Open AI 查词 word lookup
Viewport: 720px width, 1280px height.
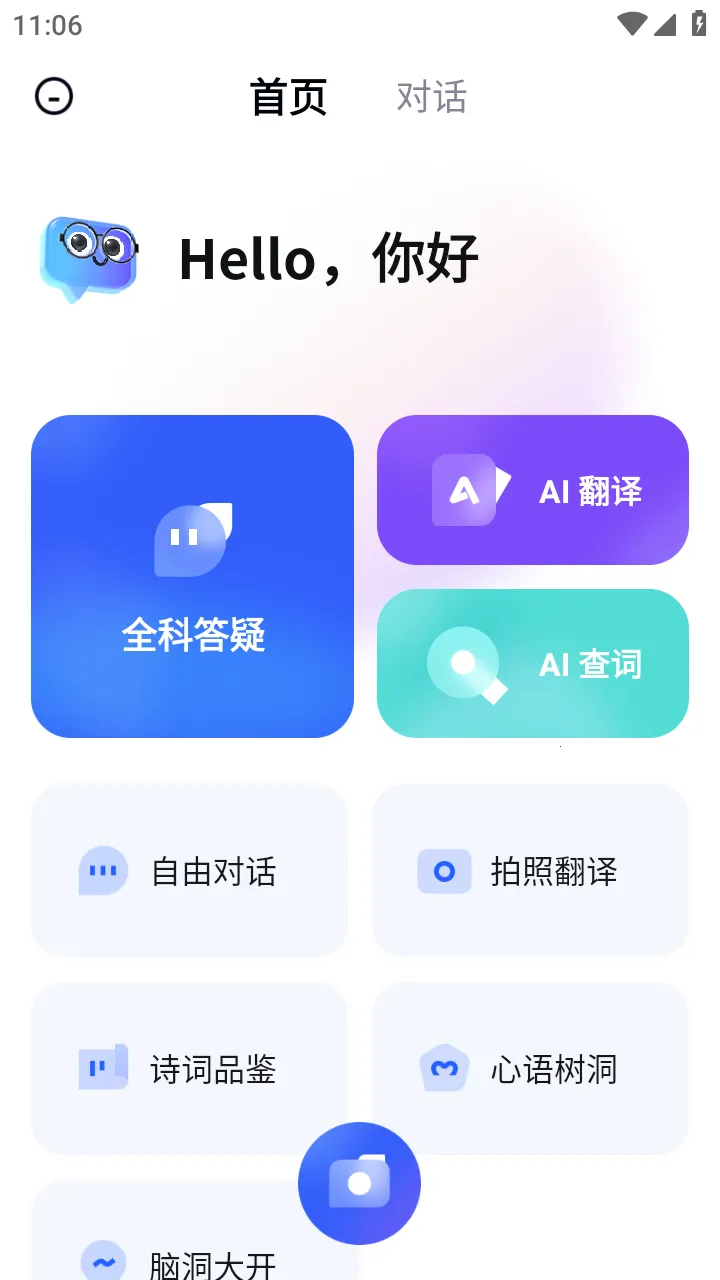coord(532,663)
